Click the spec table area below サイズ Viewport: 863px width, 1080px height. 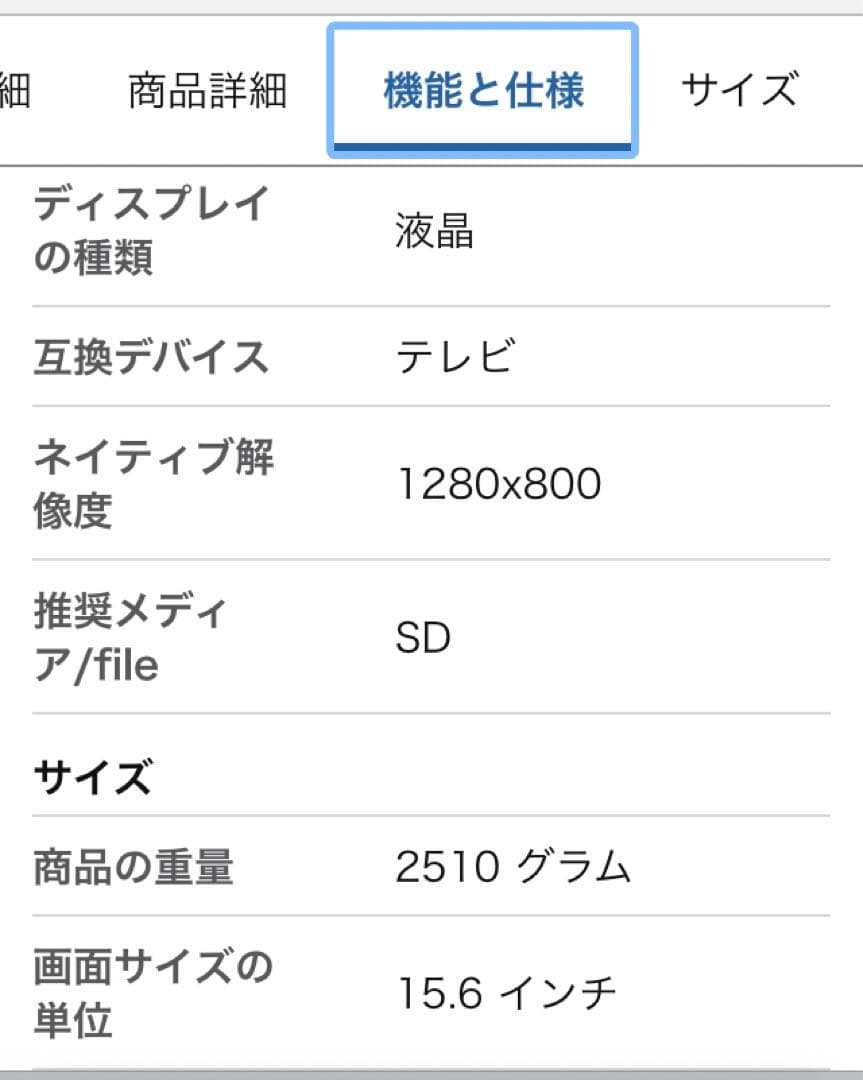pos(430,930)
